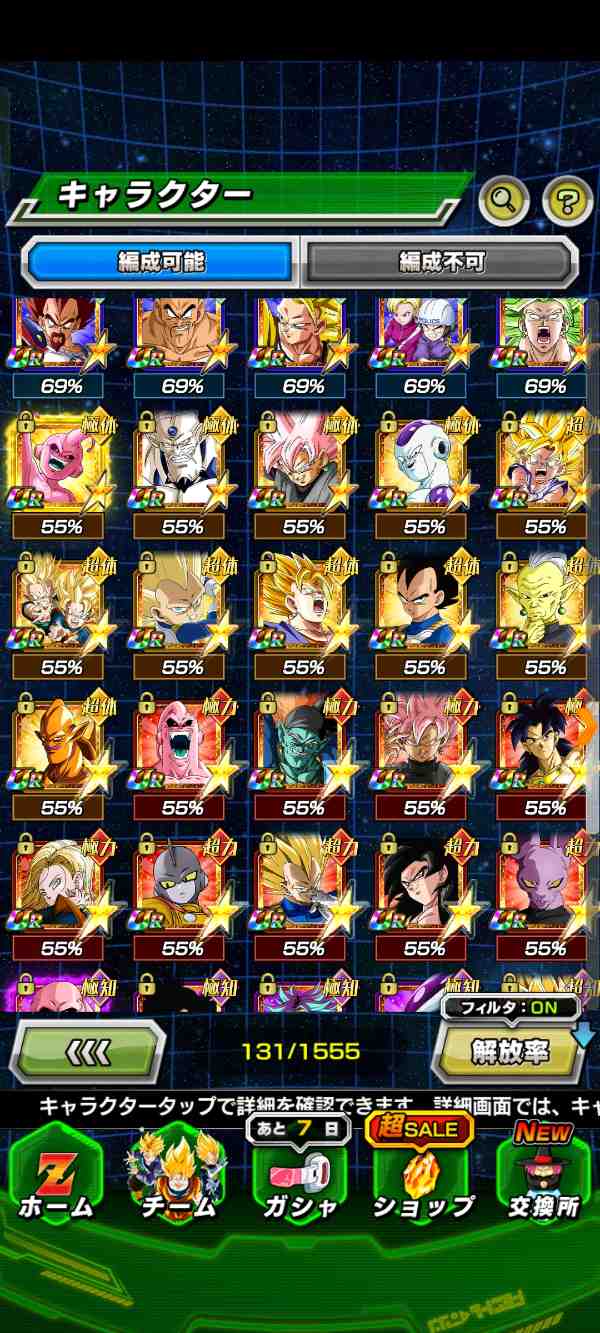600x1333 pixels.
Task: Switch to the 編成可能 tab
Action: [x=160, y=262]
